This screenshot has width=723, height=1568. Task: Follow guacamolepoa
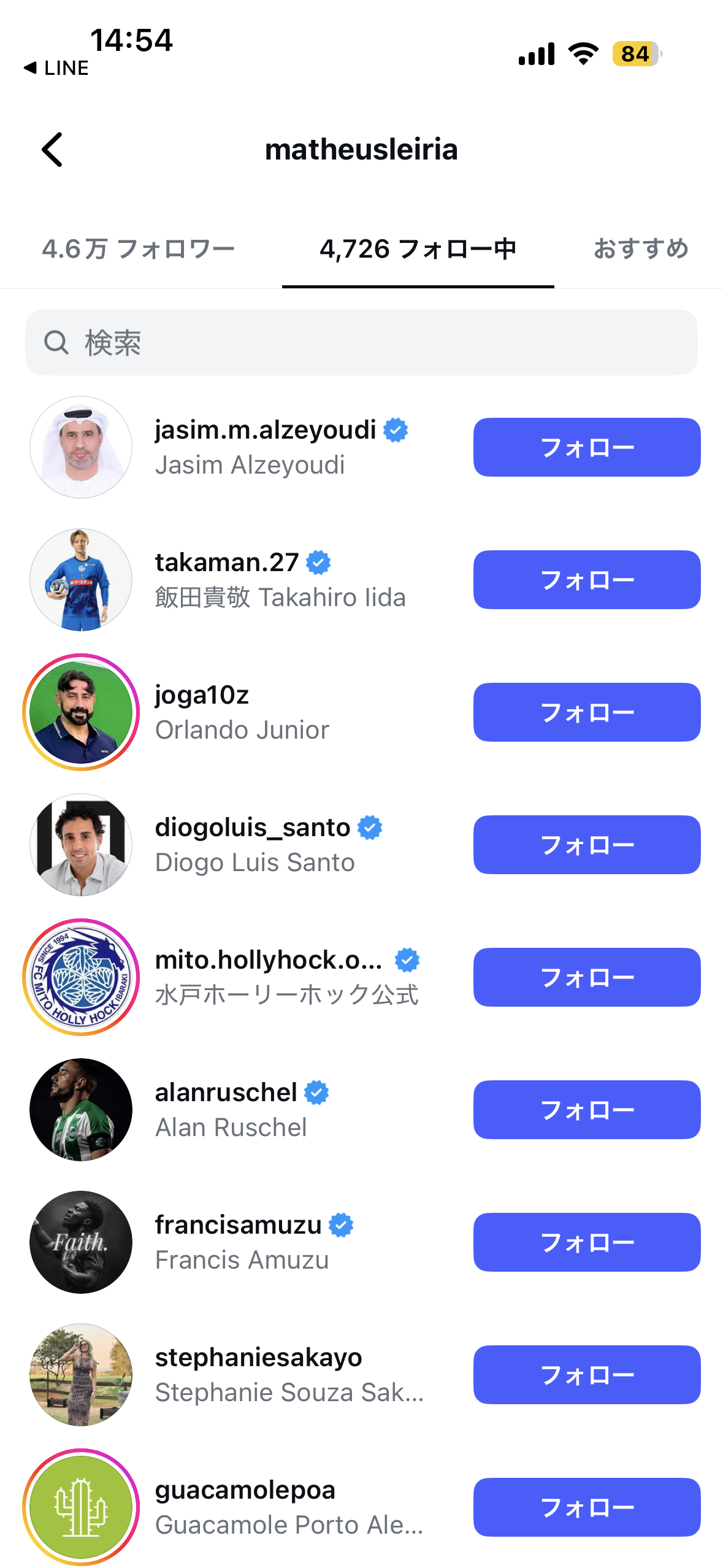pyautogui.click(x=586, y=1507)
